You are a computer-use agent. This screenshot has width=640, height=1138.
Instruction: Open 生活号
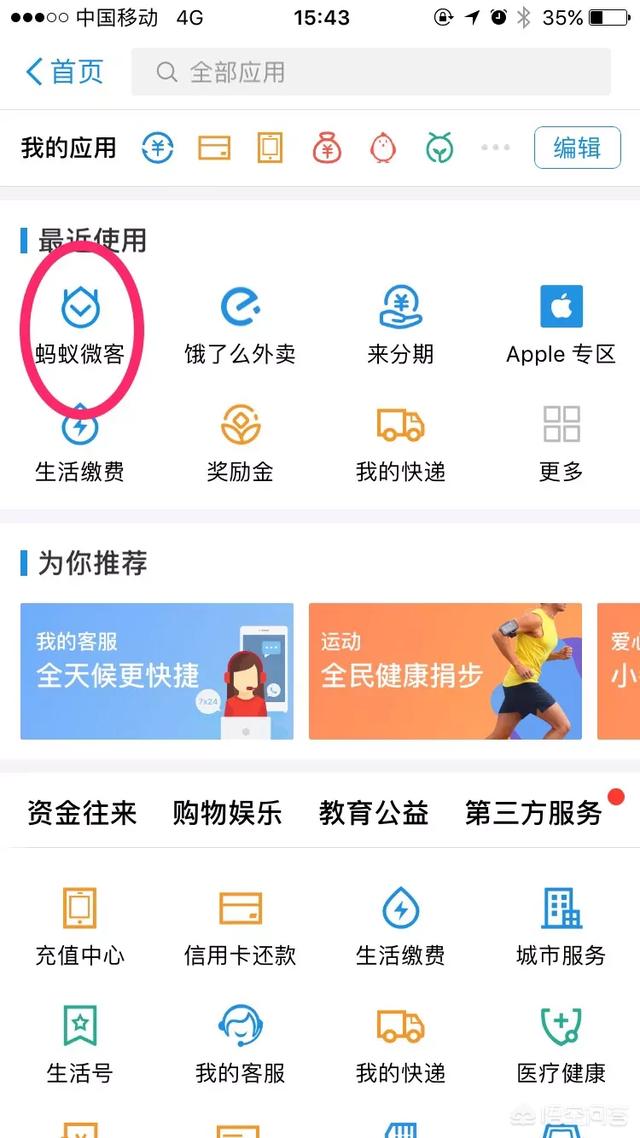(80, 1043)
